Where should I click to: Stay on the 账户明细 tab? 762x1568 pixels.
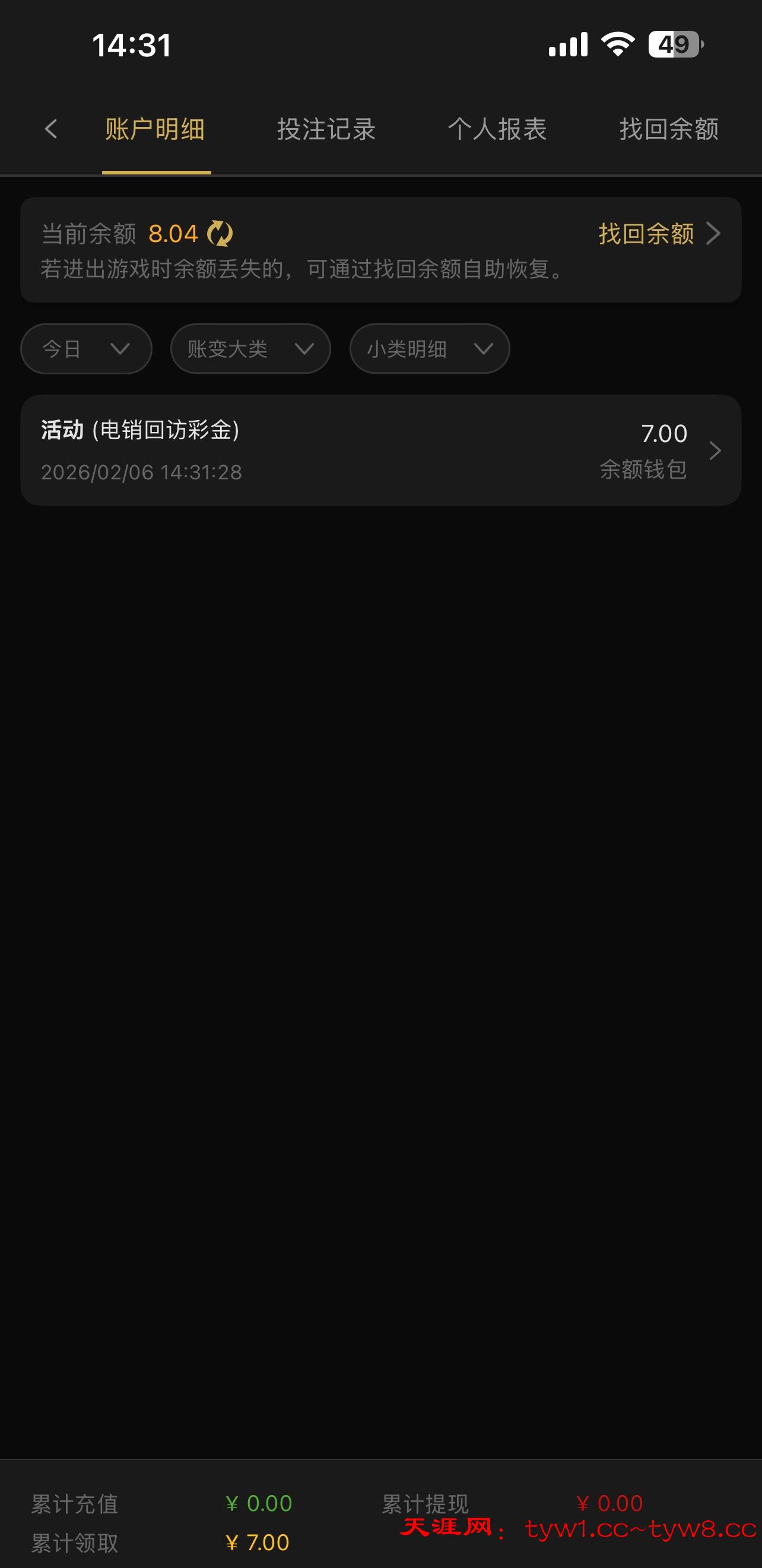point(155,129)
